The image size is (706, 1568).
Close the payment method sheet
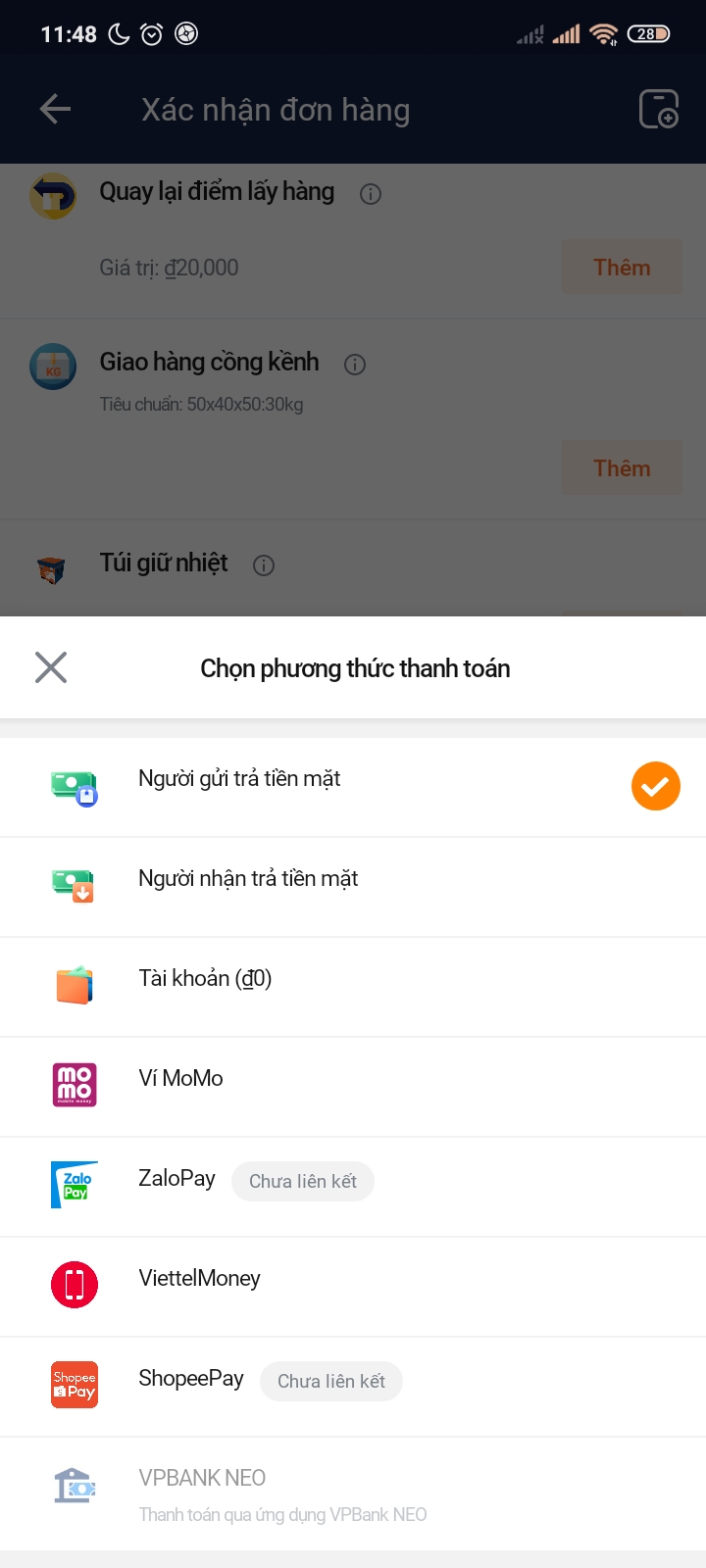(x=51, y=667)
